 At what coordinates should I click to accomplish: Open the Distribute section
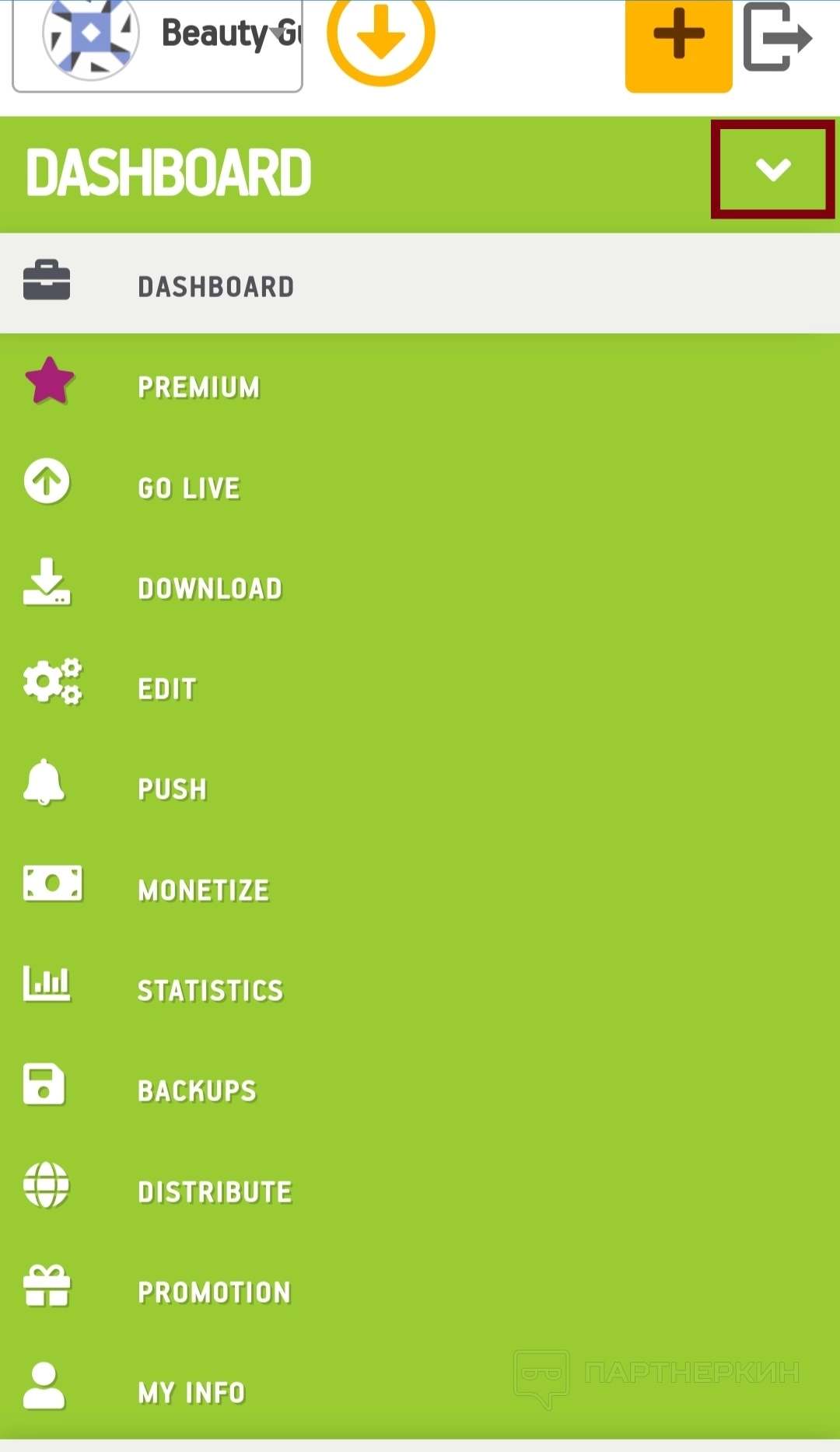215,1191
